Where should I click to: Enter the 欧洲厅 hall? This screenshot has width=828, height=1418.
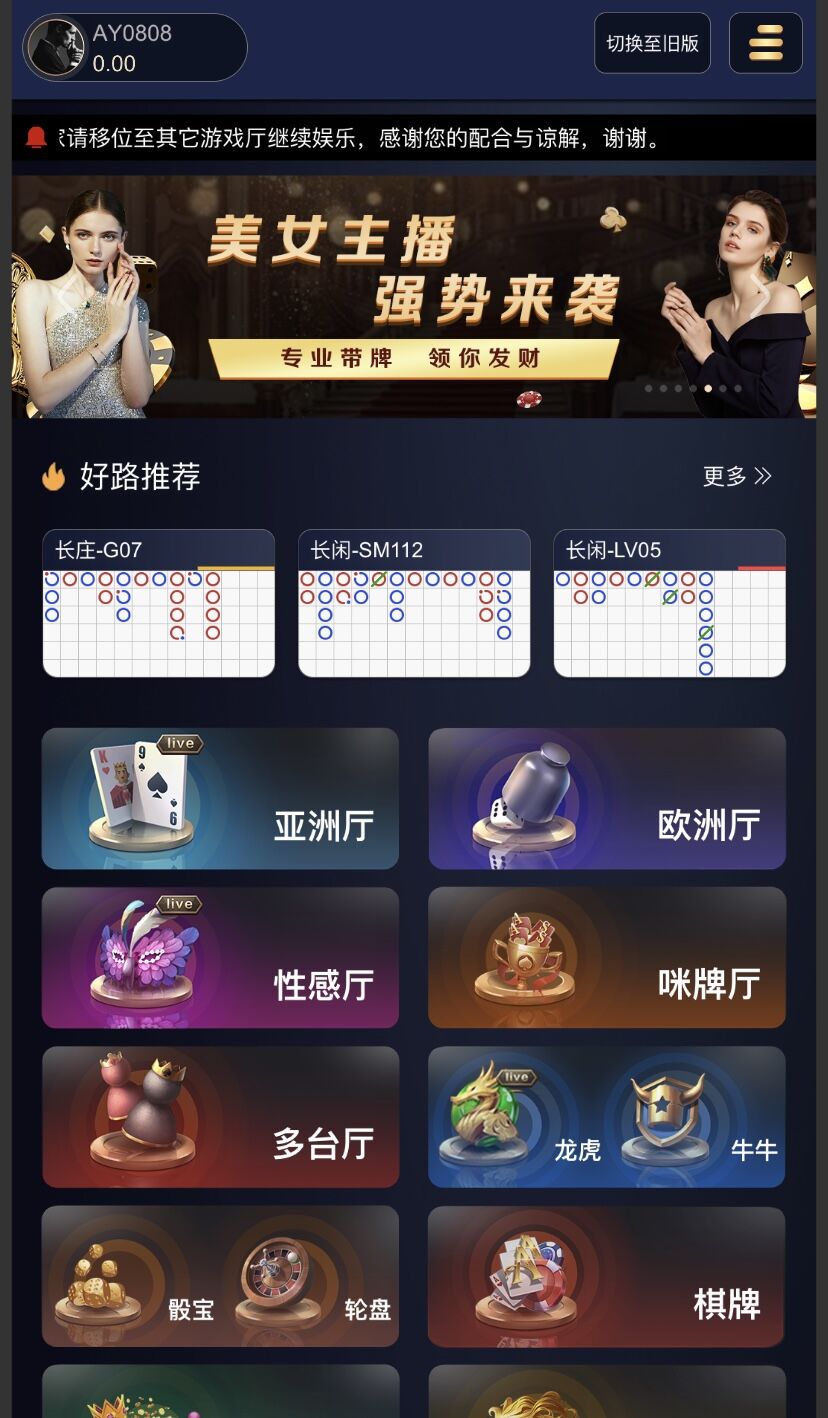[607, 798]
